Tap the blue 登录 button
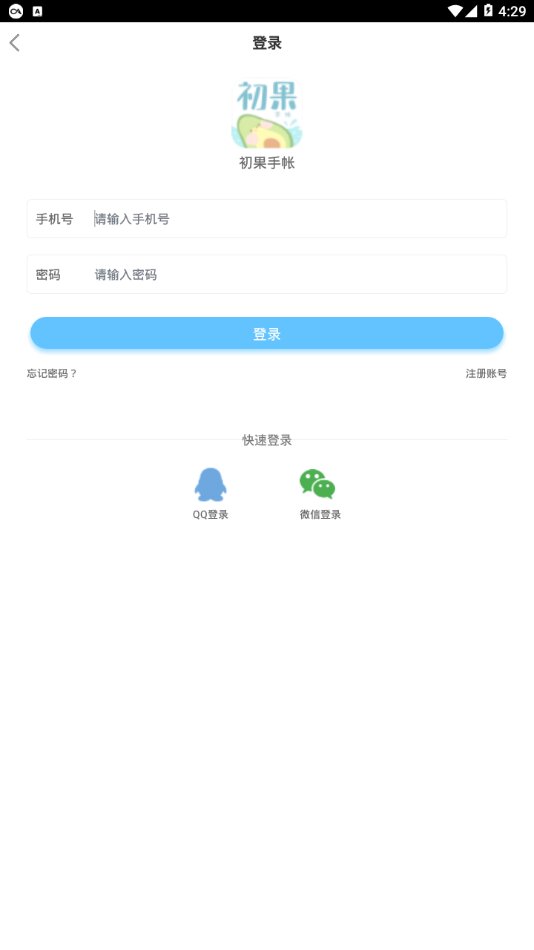This screenshot has height=950, width=534. point(267,333)
